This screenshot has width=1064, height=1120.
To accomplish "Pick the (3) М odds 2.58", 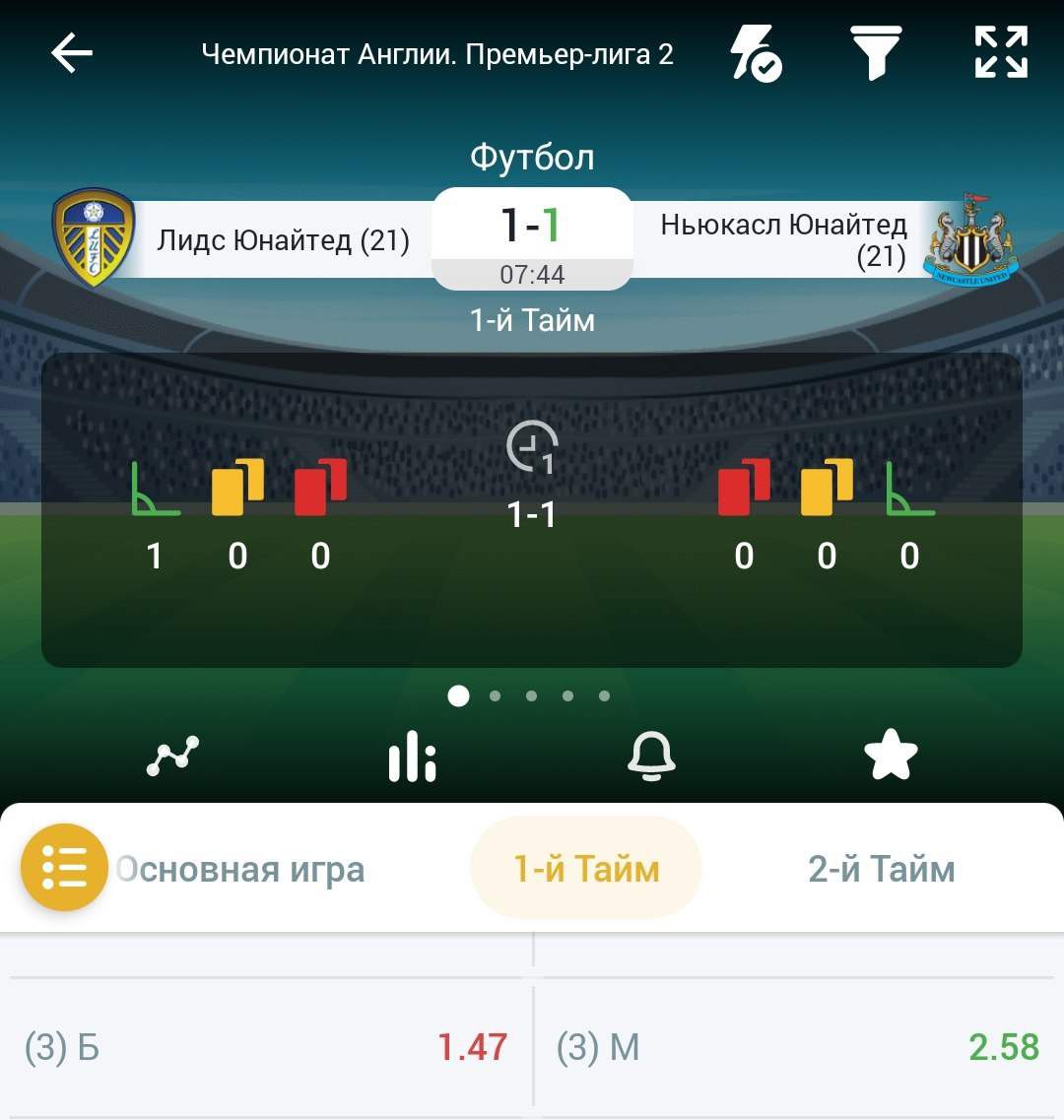I will coord(798,1047).
